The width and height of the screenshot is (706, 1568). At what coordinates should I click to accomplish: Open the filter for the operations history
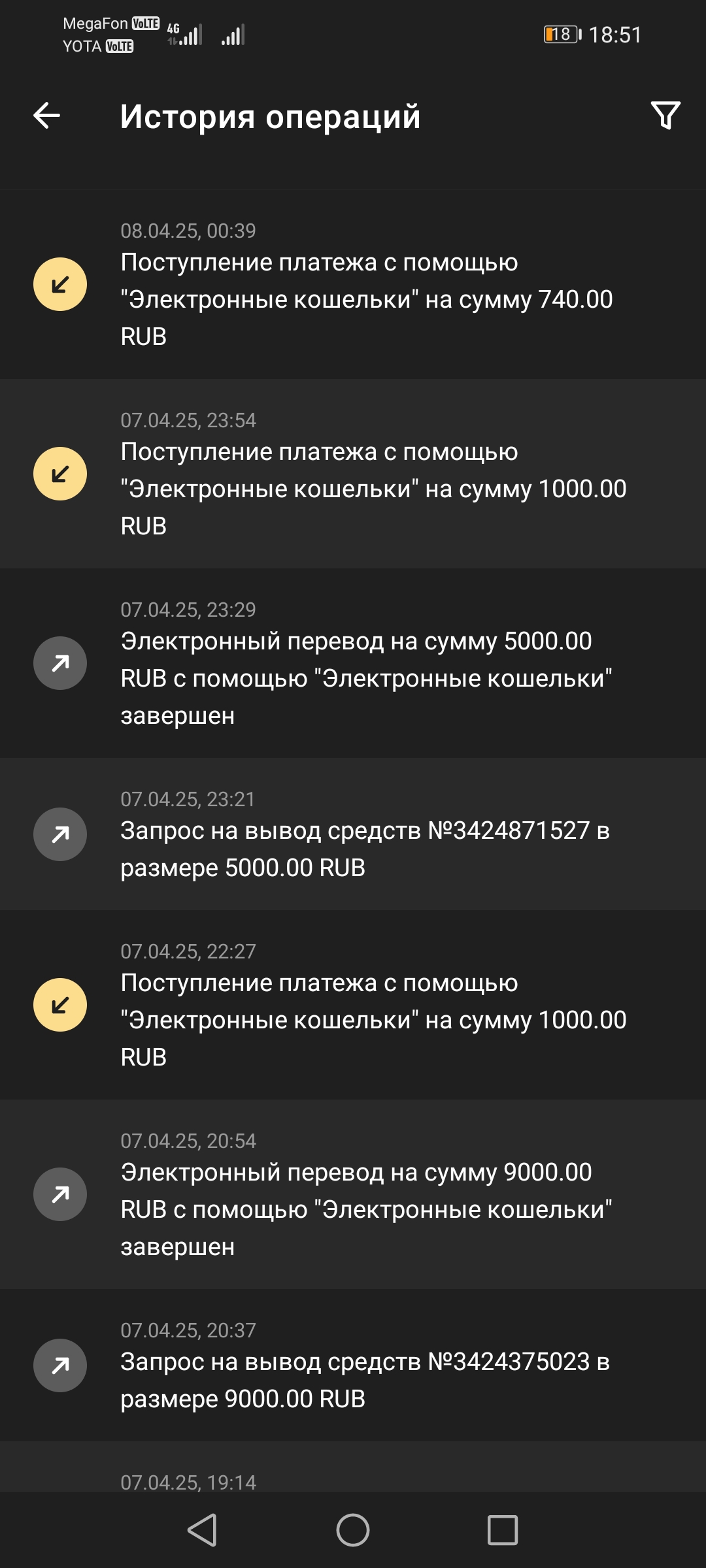coord(665,116)
